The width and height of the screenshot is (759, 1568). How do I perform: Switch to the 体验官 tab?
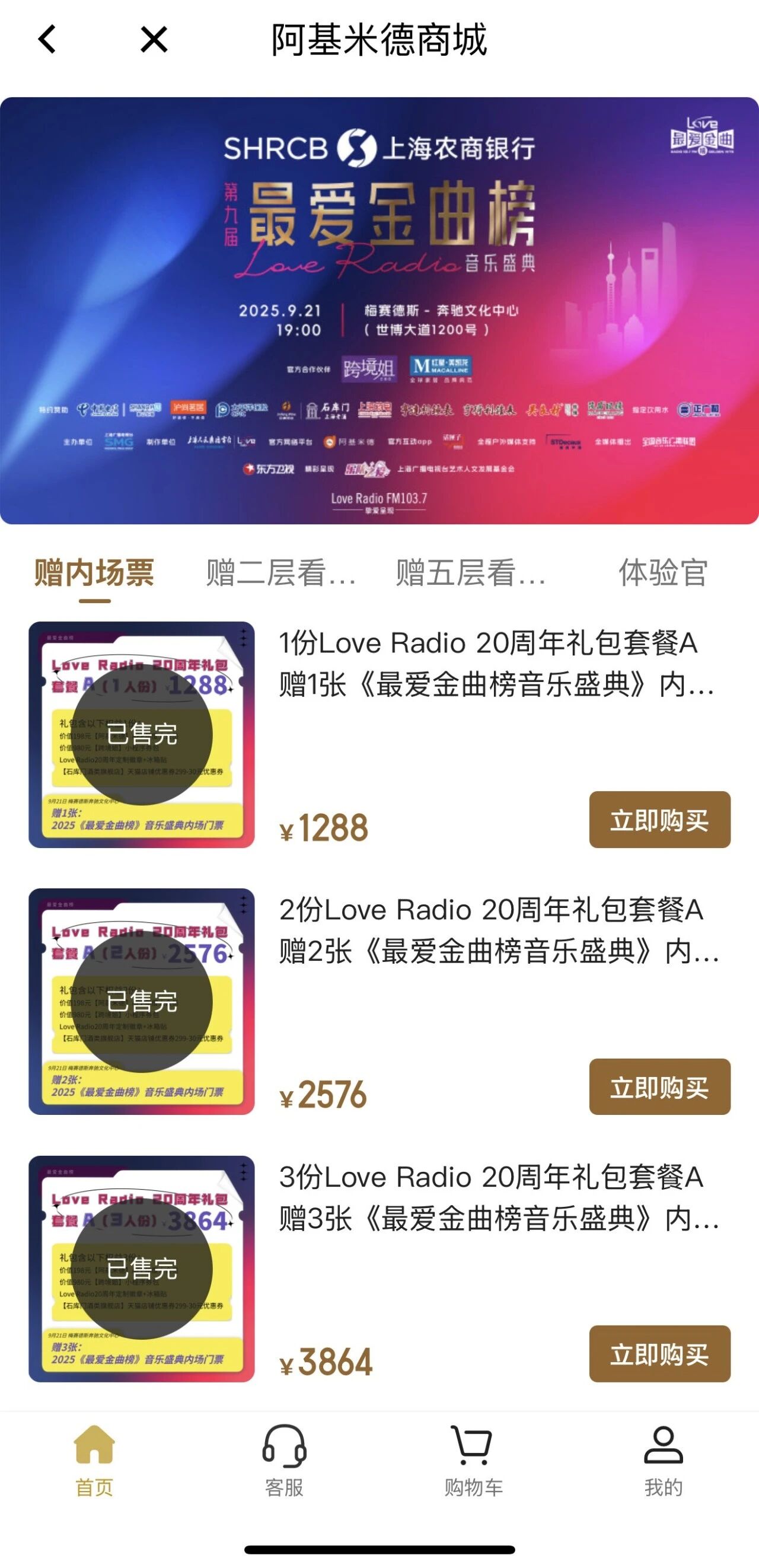pos(663,573)
